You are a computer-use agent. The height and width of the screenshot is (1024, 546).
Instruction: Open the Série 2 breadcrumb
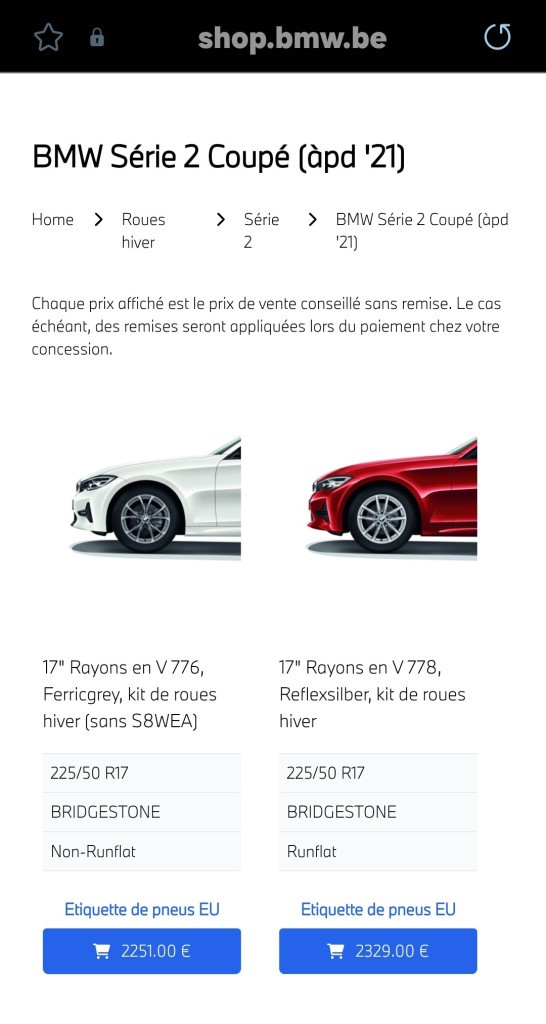(261, 231)
